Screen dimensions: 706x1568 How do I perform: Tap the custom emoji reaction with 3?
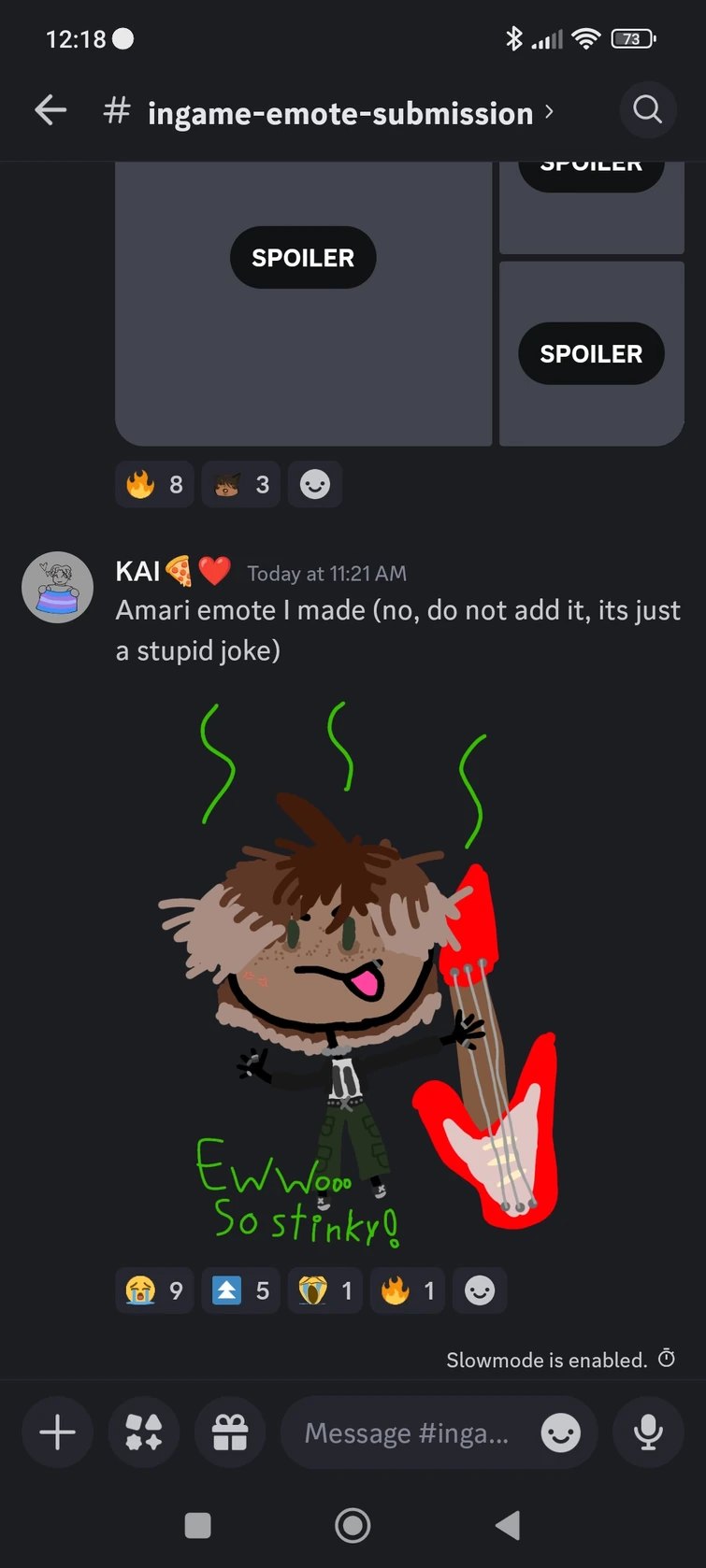click(x=241, y=484)
